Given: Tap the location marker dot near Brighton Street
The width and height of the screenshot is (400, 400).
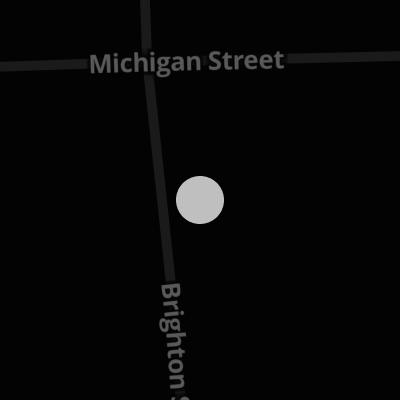Looking at the screenshot, I should click(x=200, y=200).
